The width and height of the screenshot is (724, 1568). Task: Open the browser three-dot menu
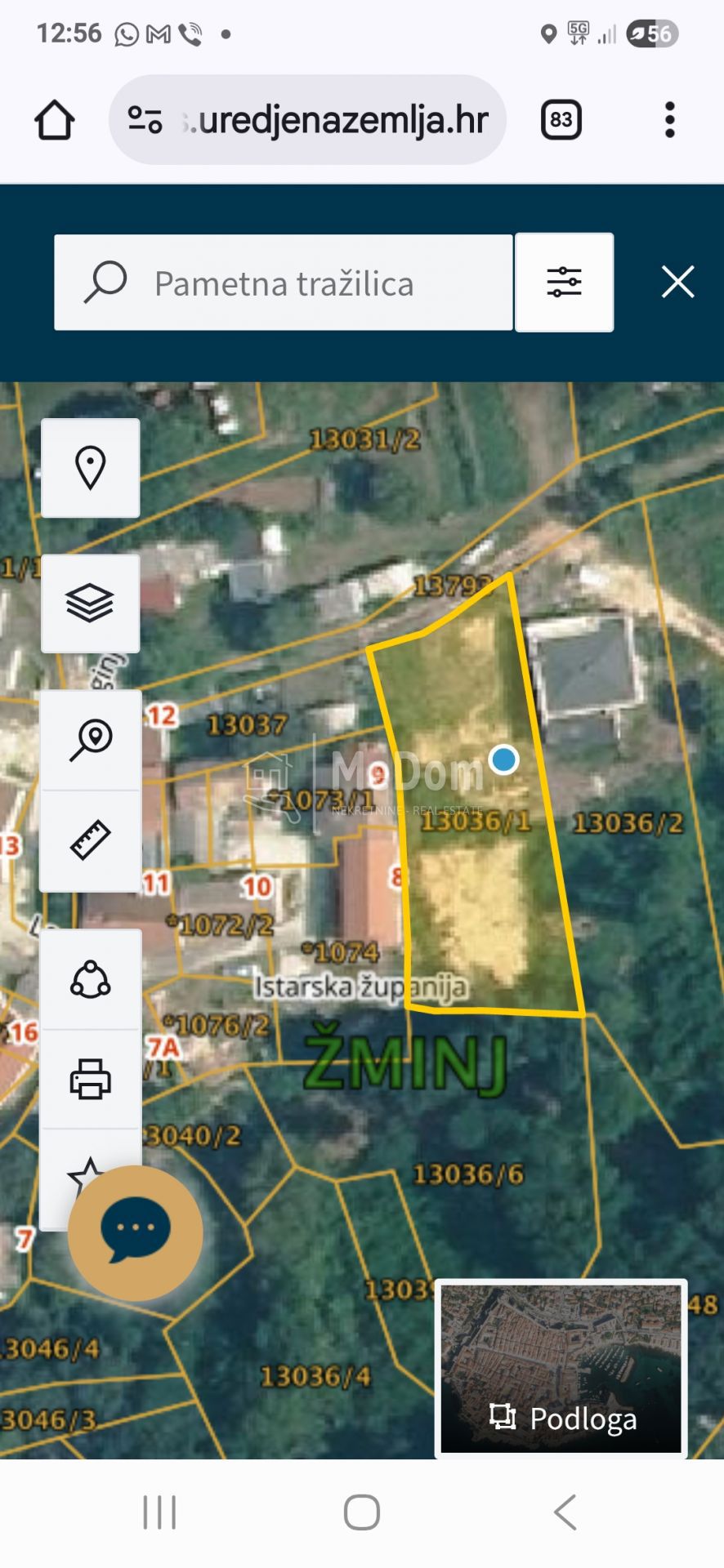click(x=669, y=119)
